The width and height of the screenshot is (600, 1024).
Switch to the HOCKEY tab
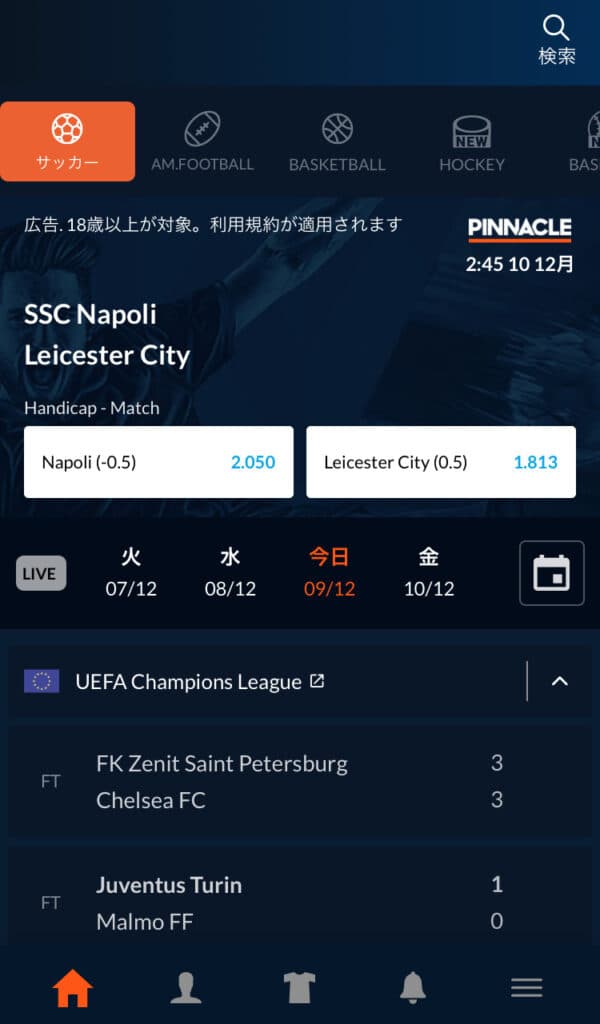click(472, 142)
